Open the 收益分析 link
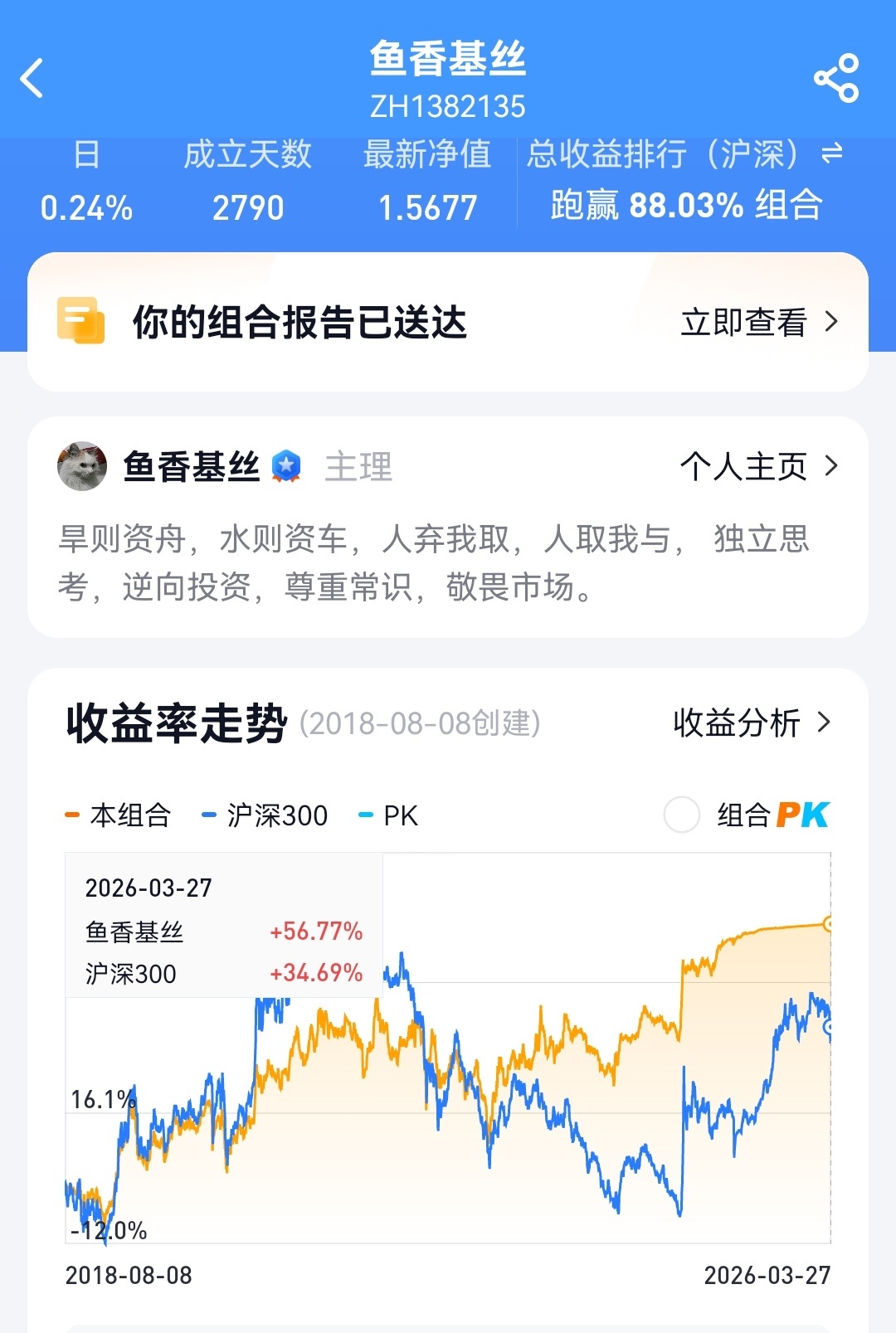 (733, 723)
